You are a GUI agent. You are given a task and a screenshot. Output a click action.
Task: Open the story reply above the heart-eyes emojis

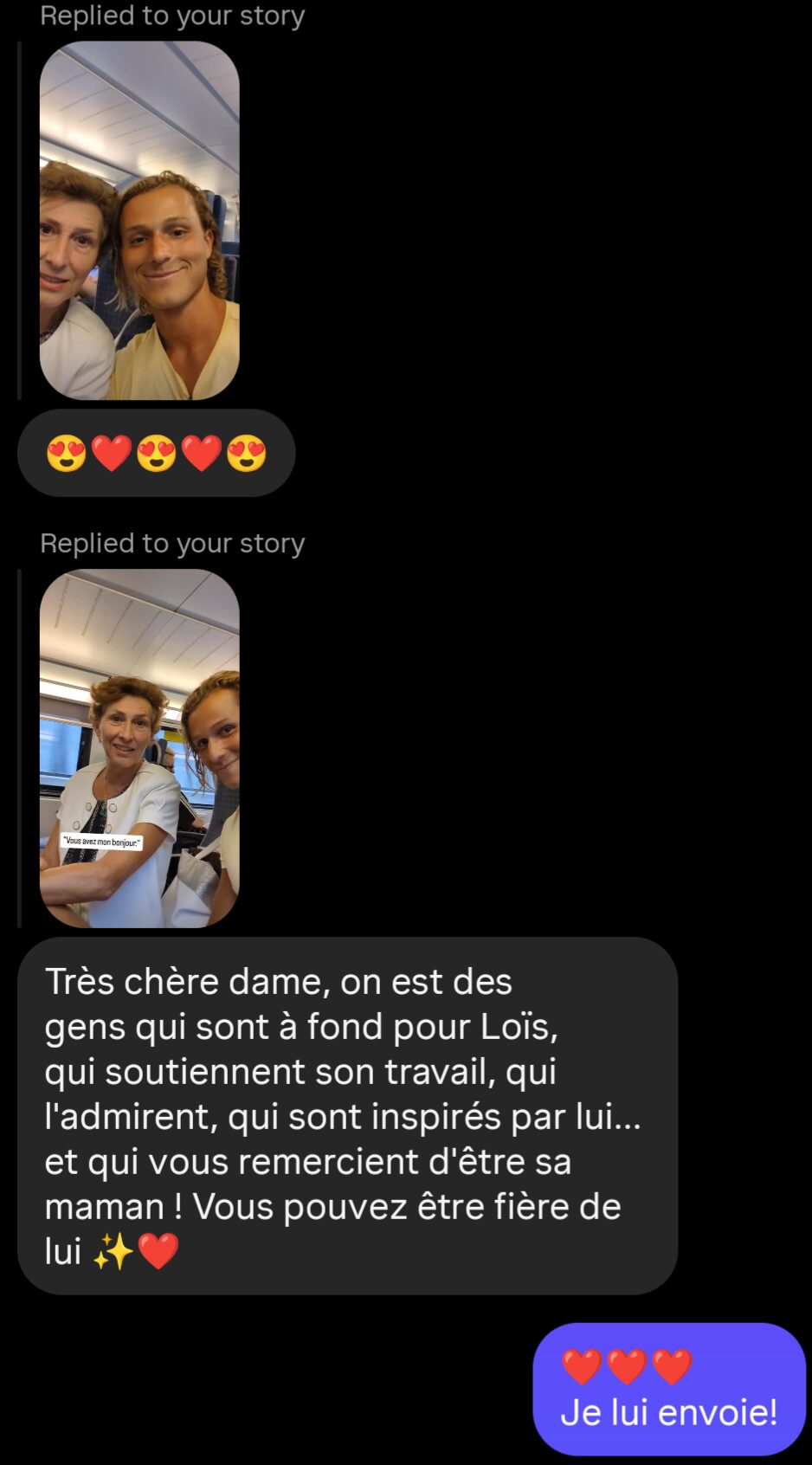(139, 220)
